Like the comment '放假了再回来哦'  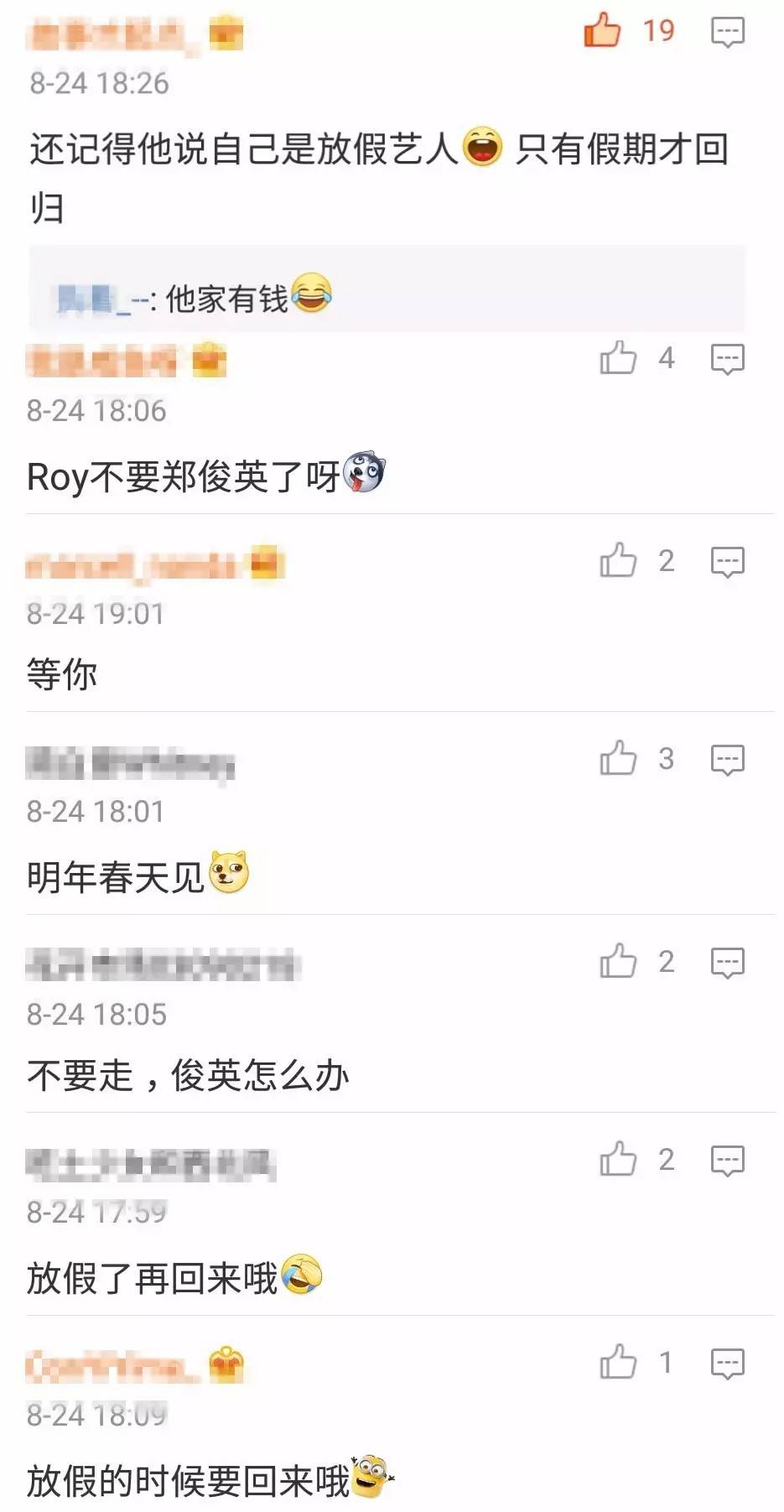618,1160
